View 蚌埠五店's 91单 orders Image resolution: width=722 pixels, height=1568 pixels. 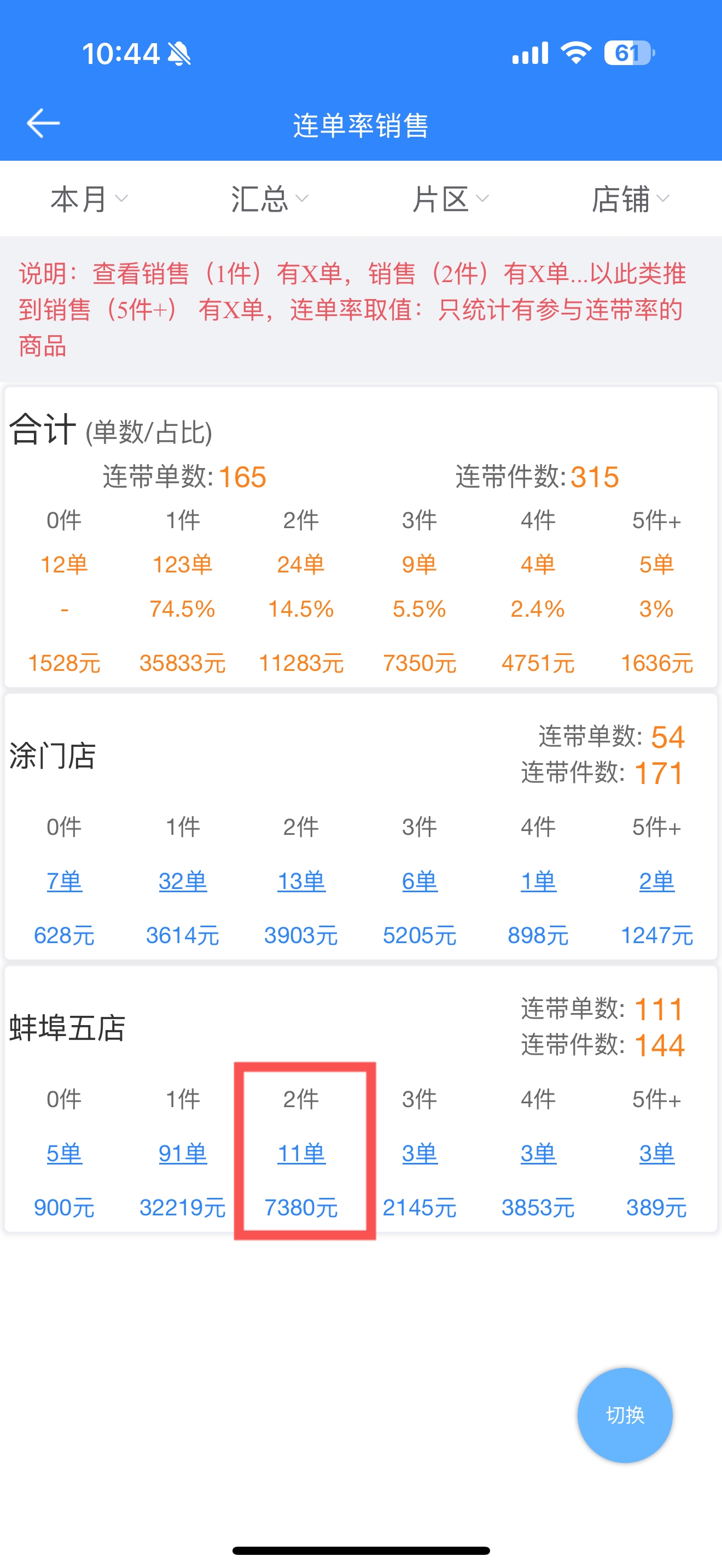tap(183, 1153)
